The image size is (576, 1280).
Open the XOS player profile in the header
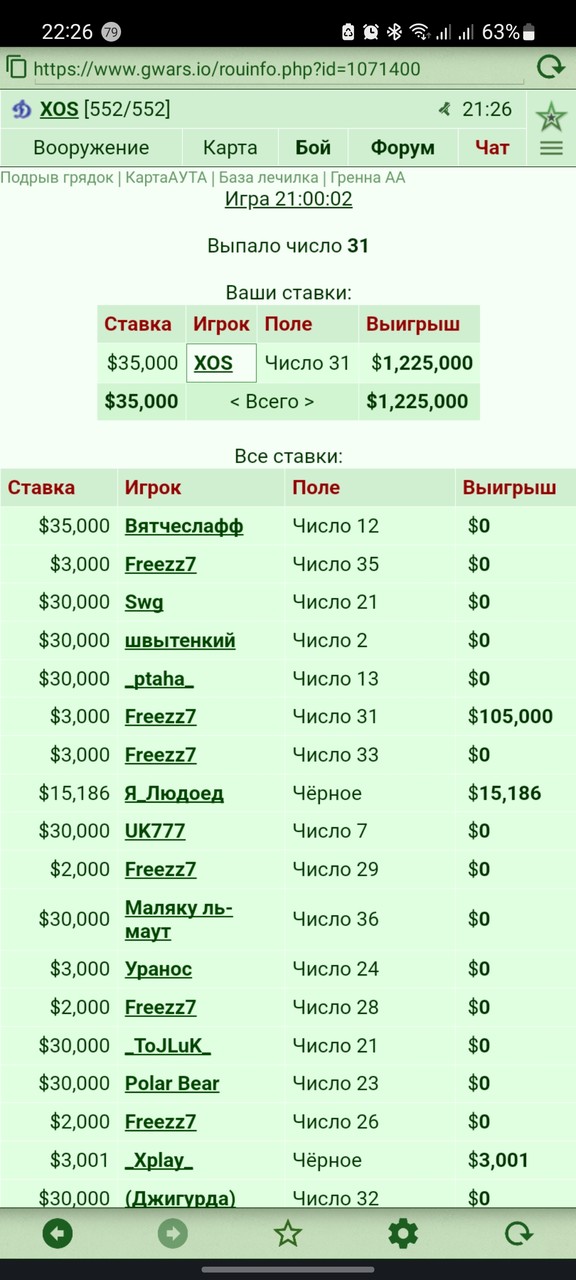click(59, 109)
